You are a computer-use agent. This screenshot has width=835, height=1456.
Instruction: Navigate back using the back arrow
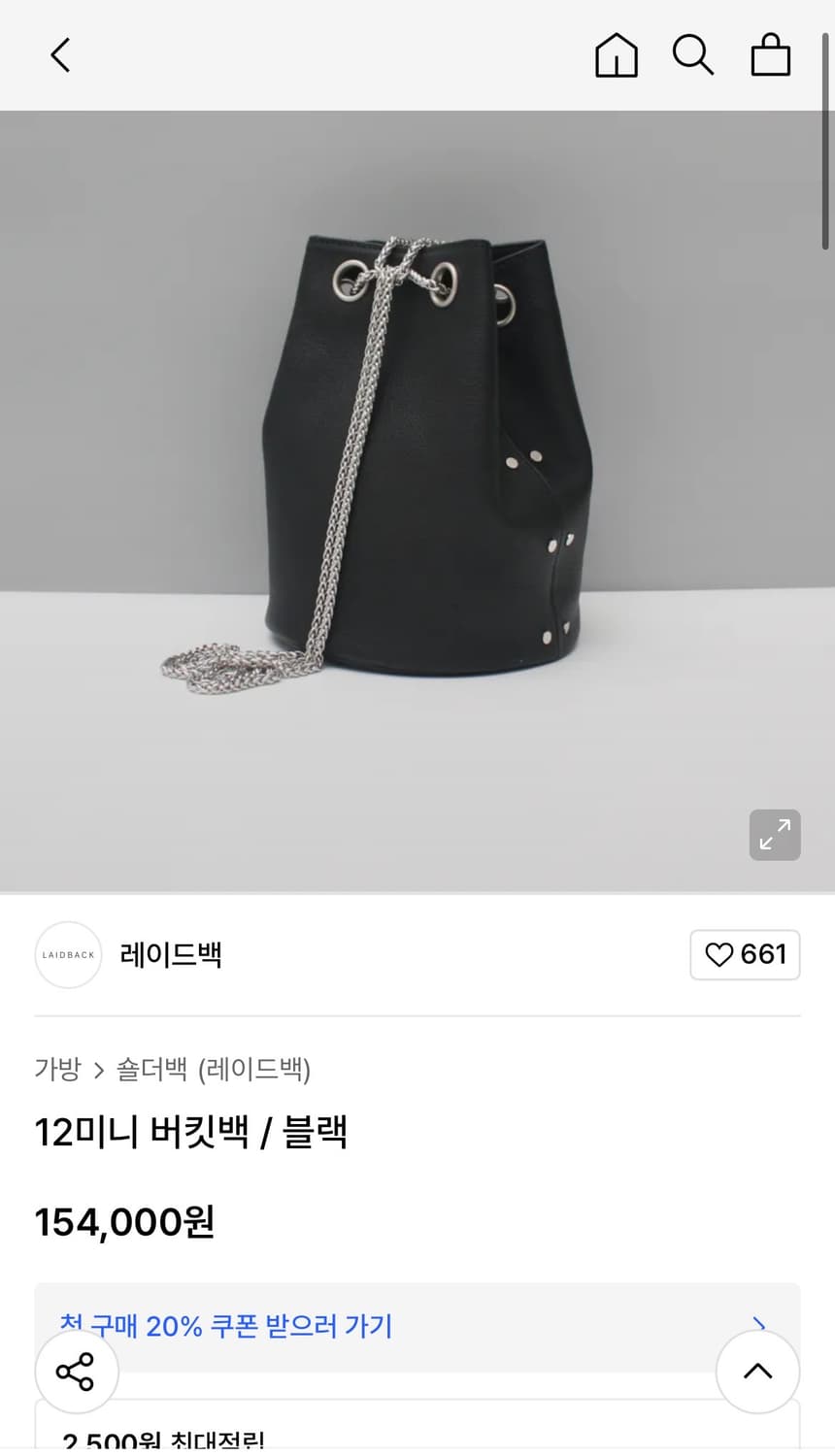click(x=59, y=55)
